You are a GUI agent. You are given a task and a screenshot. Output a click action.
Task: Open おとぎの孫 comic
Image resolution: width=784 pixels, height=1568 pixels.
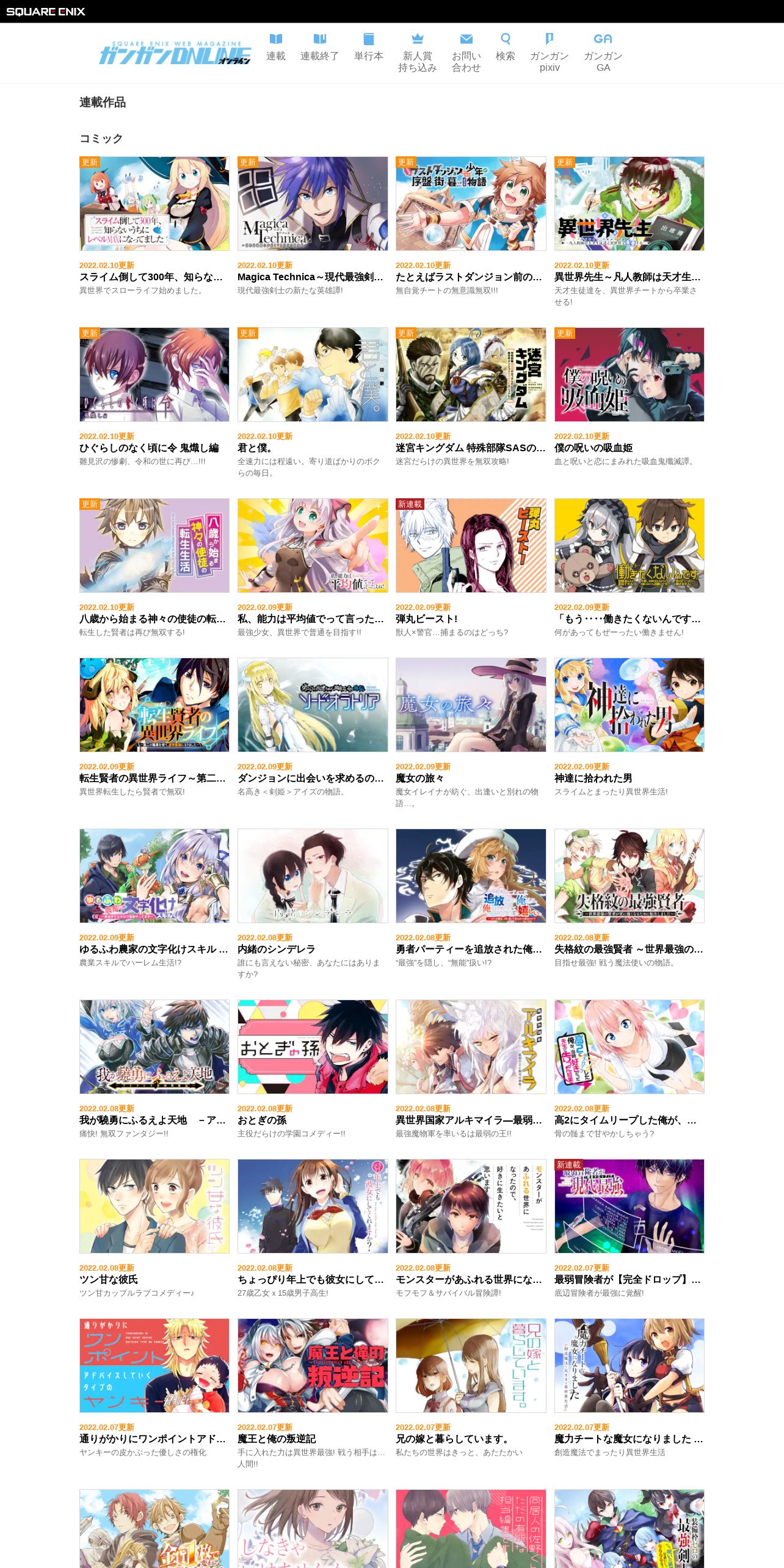[313, 1070]
